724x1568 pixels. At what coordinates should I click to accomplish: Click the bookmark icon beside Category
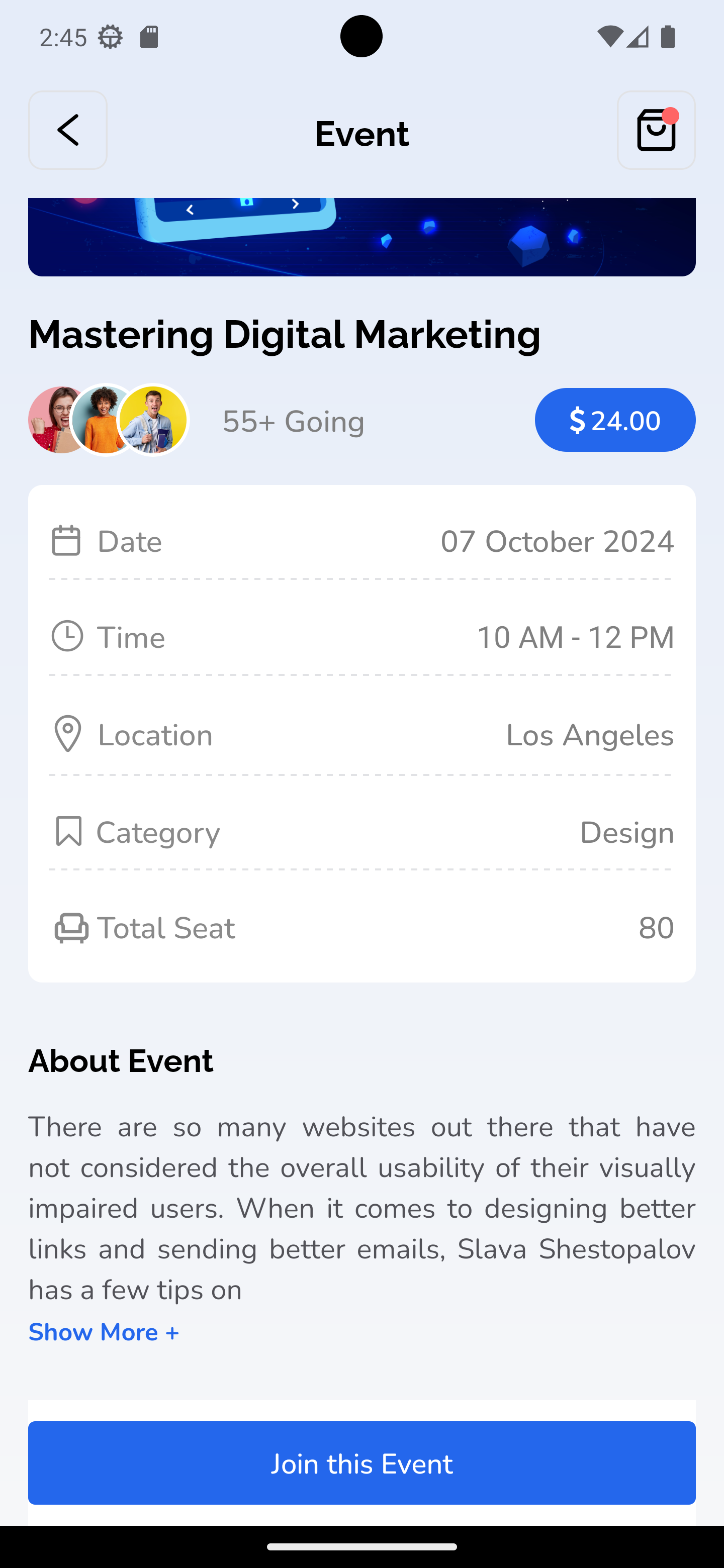[68, 831]
